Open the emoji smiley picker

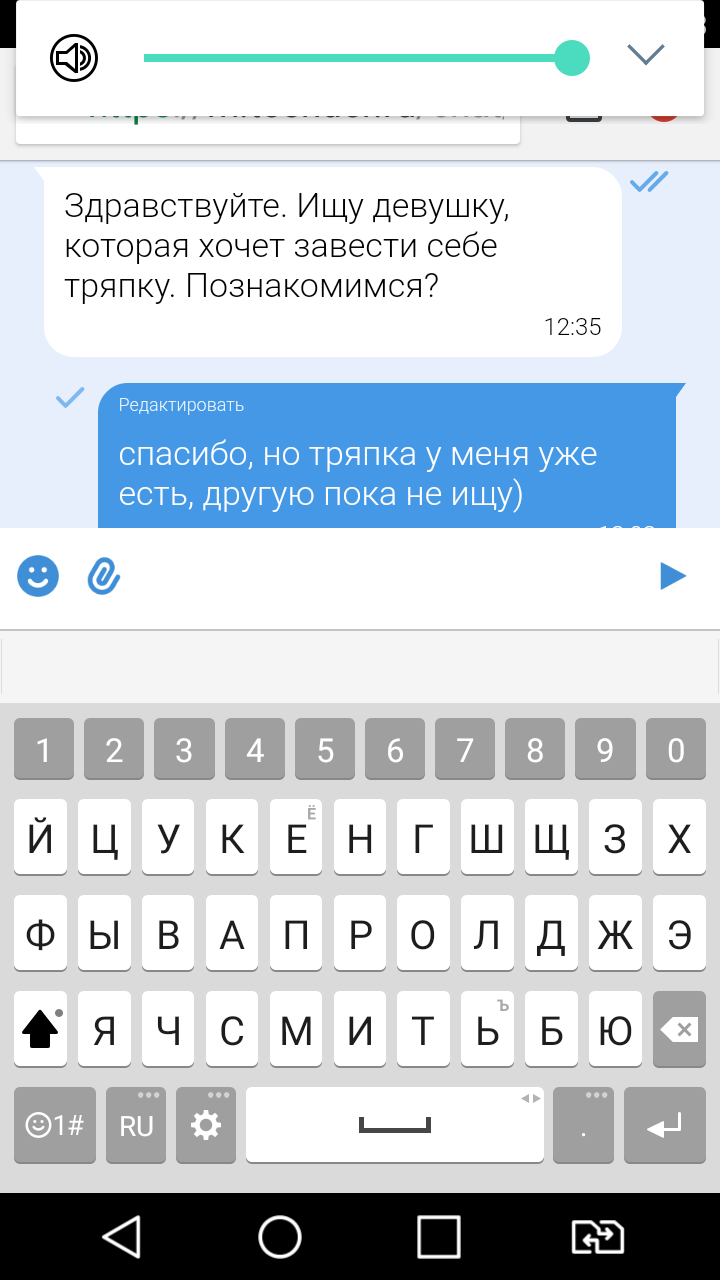[38, 576]
